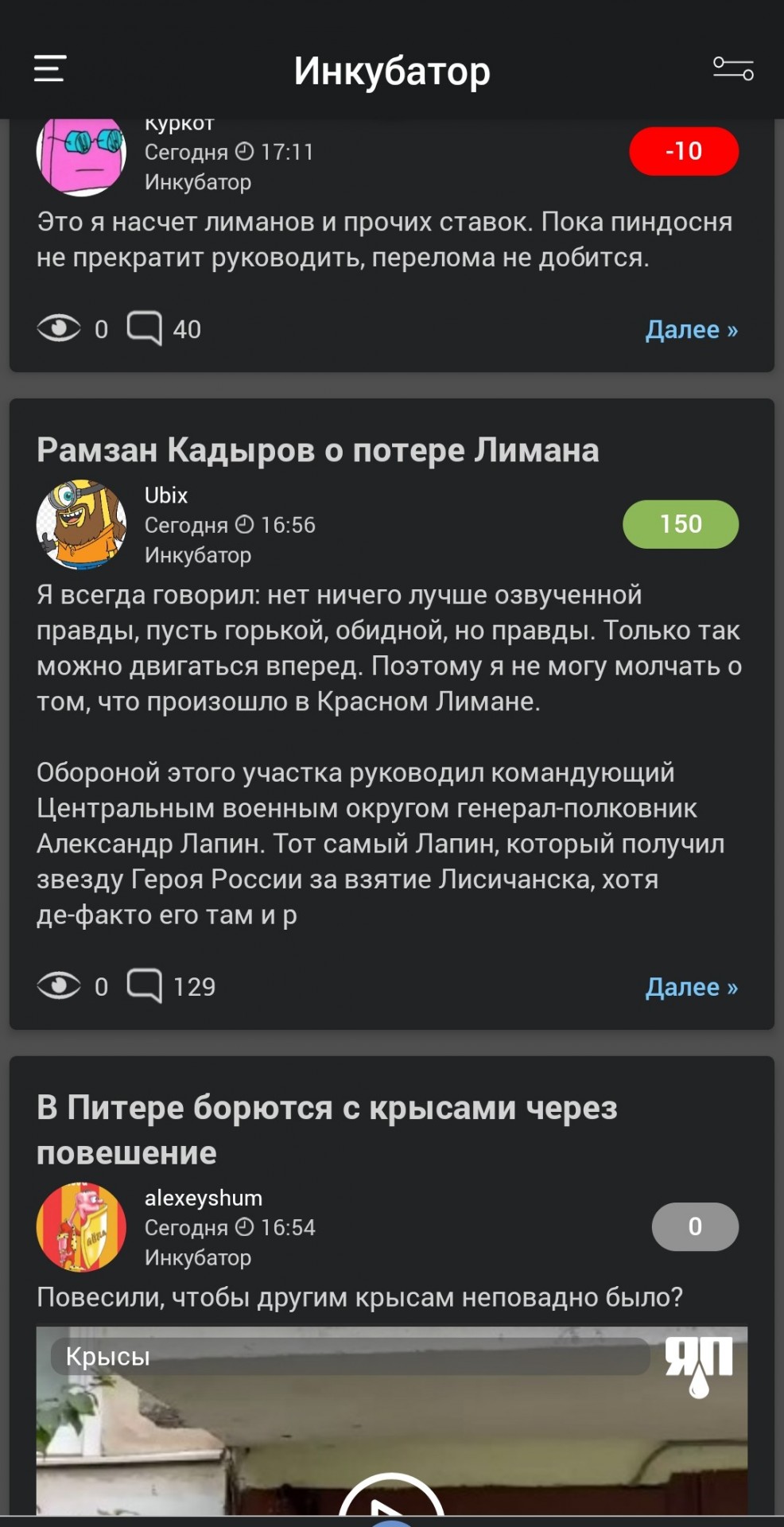Play the Крысы video
784x1527 pixels.
[x=391, y=1499]
